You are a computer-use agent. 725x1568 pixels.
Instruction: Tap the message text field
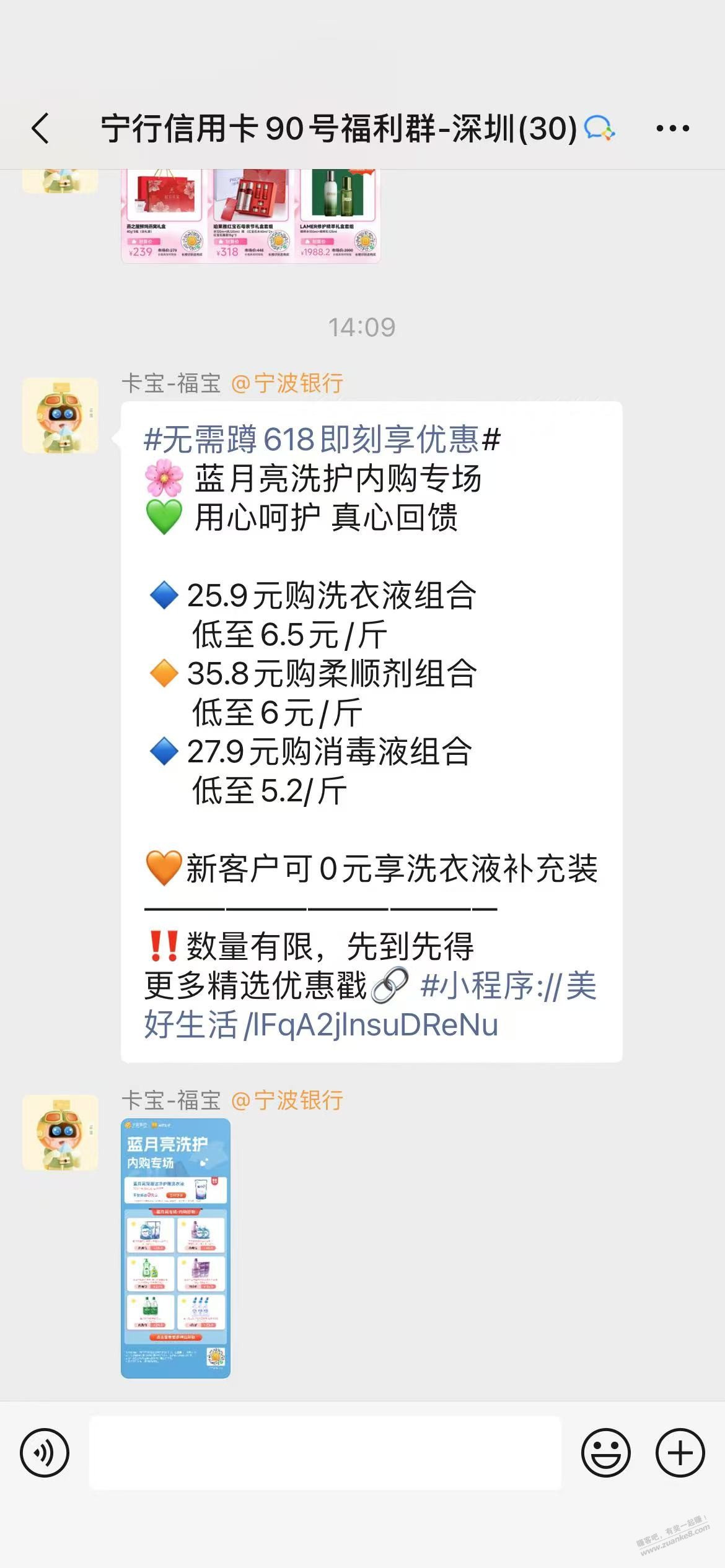coord(325,1453)
